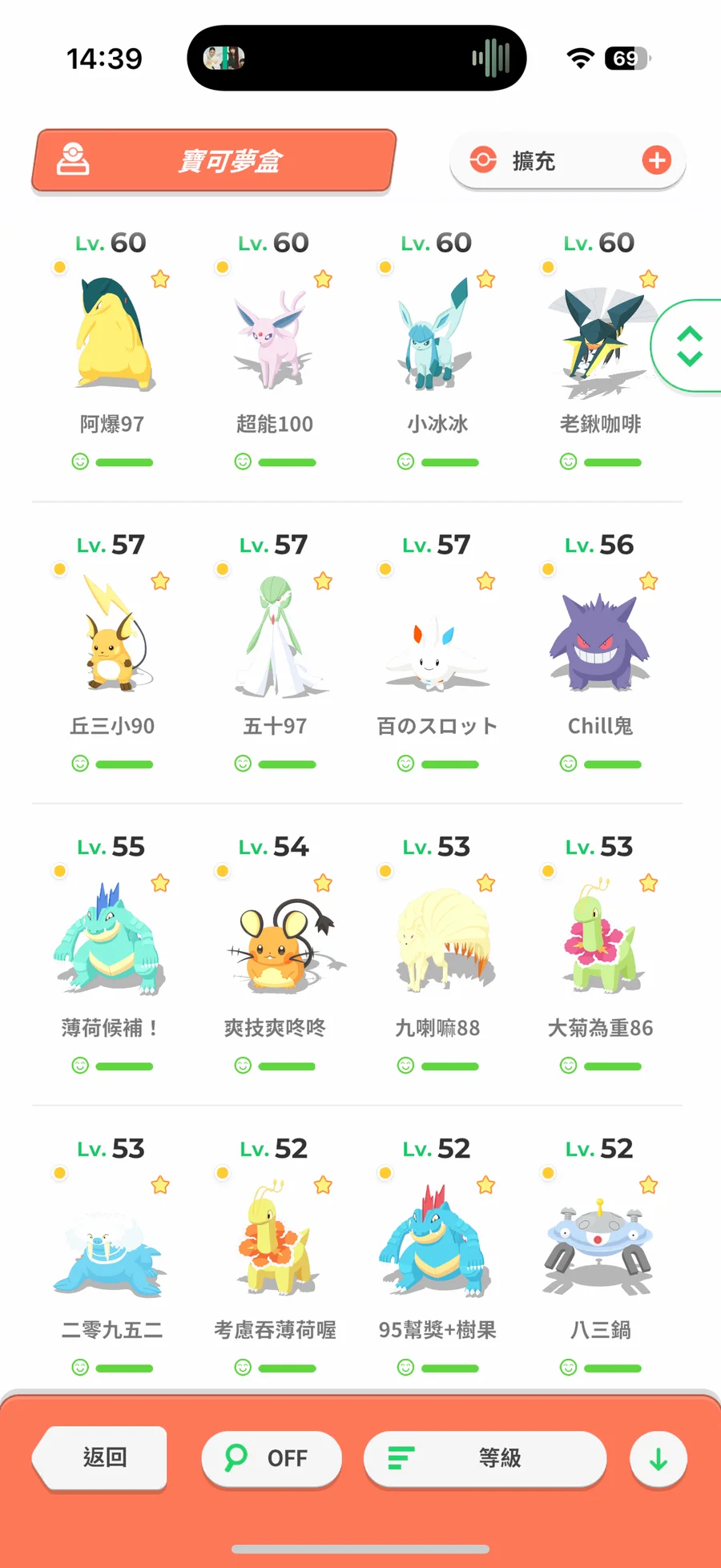Image resolution: width=721 pixels, height=1568 pixels.
Task: Select the 寶可夢盒 header tab
Action: pyautogui.click(x=214, y=160)
